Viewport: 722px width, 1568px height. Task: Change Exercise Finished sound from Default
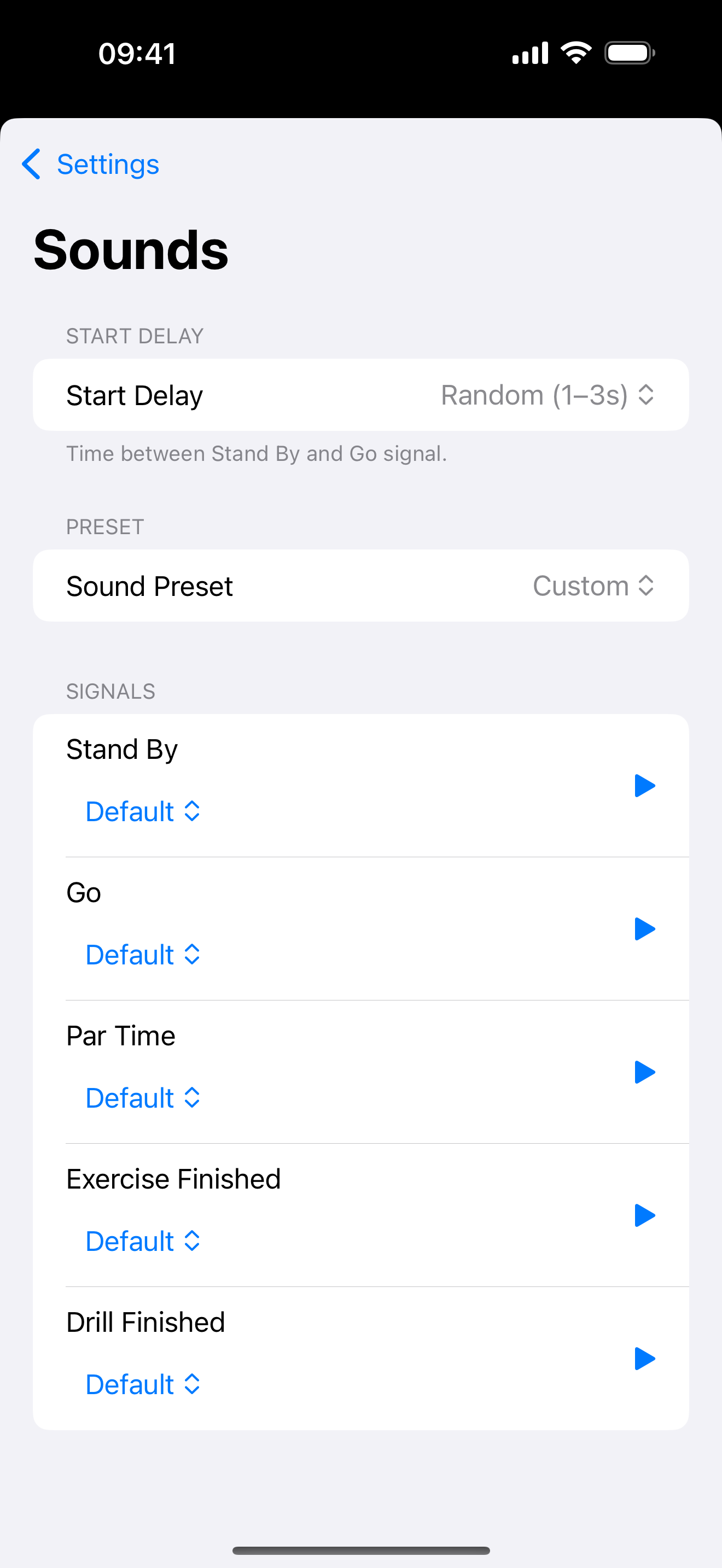click(142, 1241)
